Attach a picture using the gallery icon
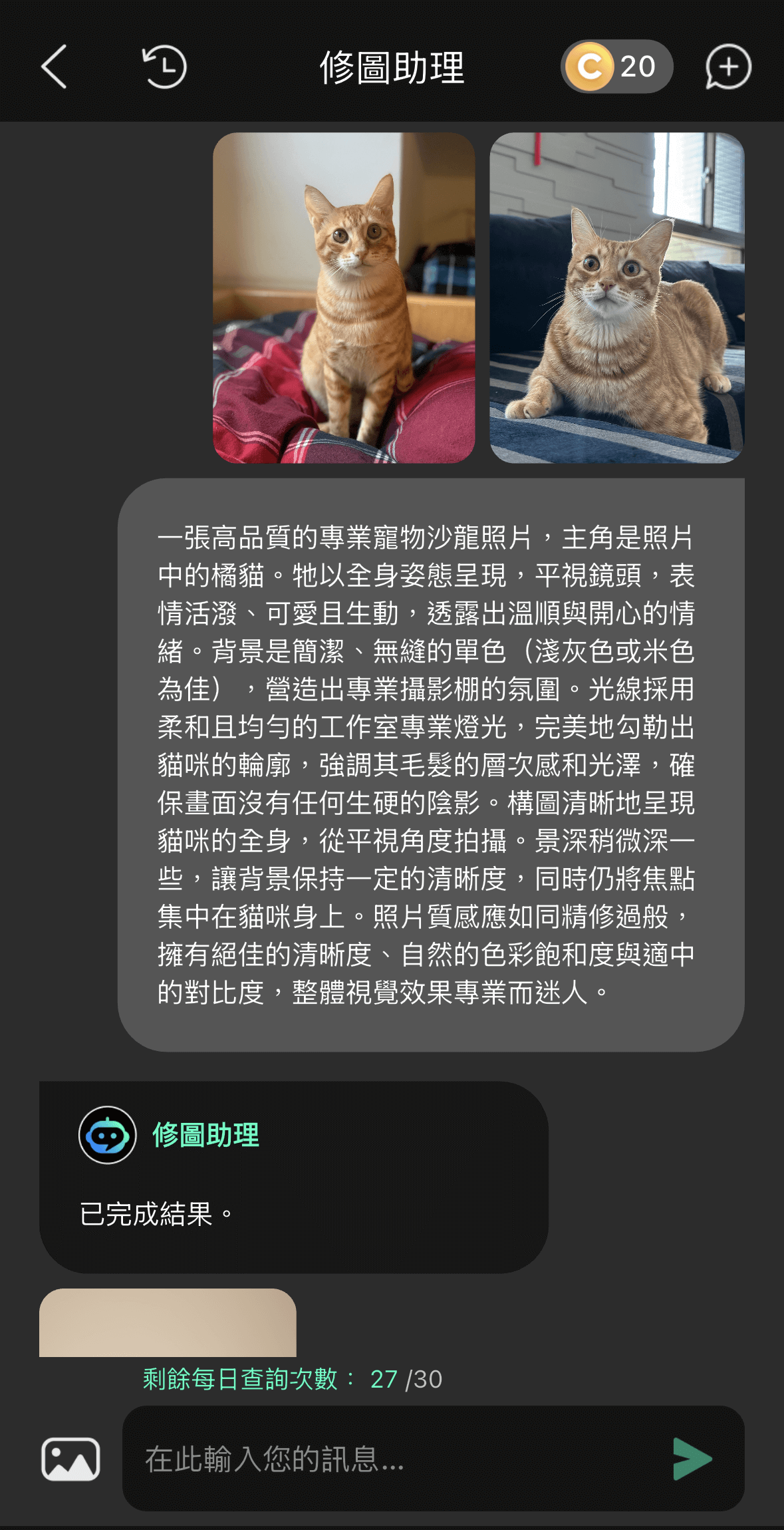The image size is (784, 1530). pyautogui.click(x=70, y=1459)
